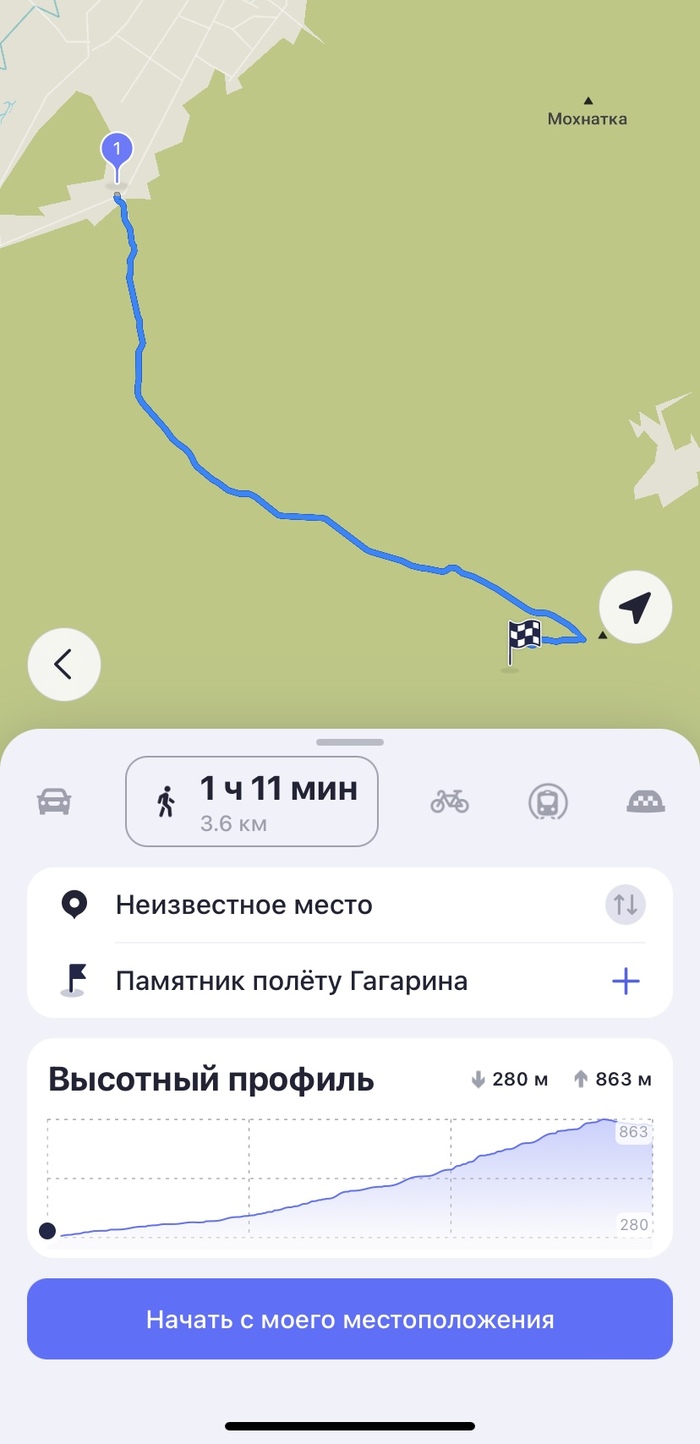Change destination Памятник полёту Гагарина
Image resolution: width=700 pixels, height=1444 pixels.
click(x=291, y=981)
